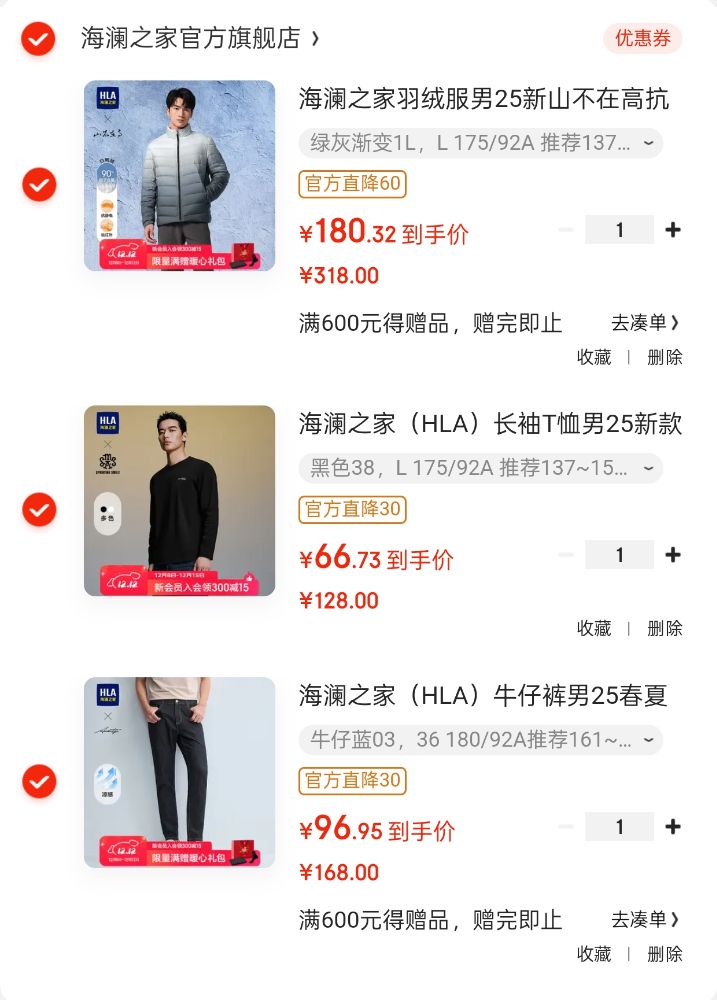This screenshot has width=717, height=1000.
Task: Open the 牛仔裤 jeans product image
Action: [179, 772]
